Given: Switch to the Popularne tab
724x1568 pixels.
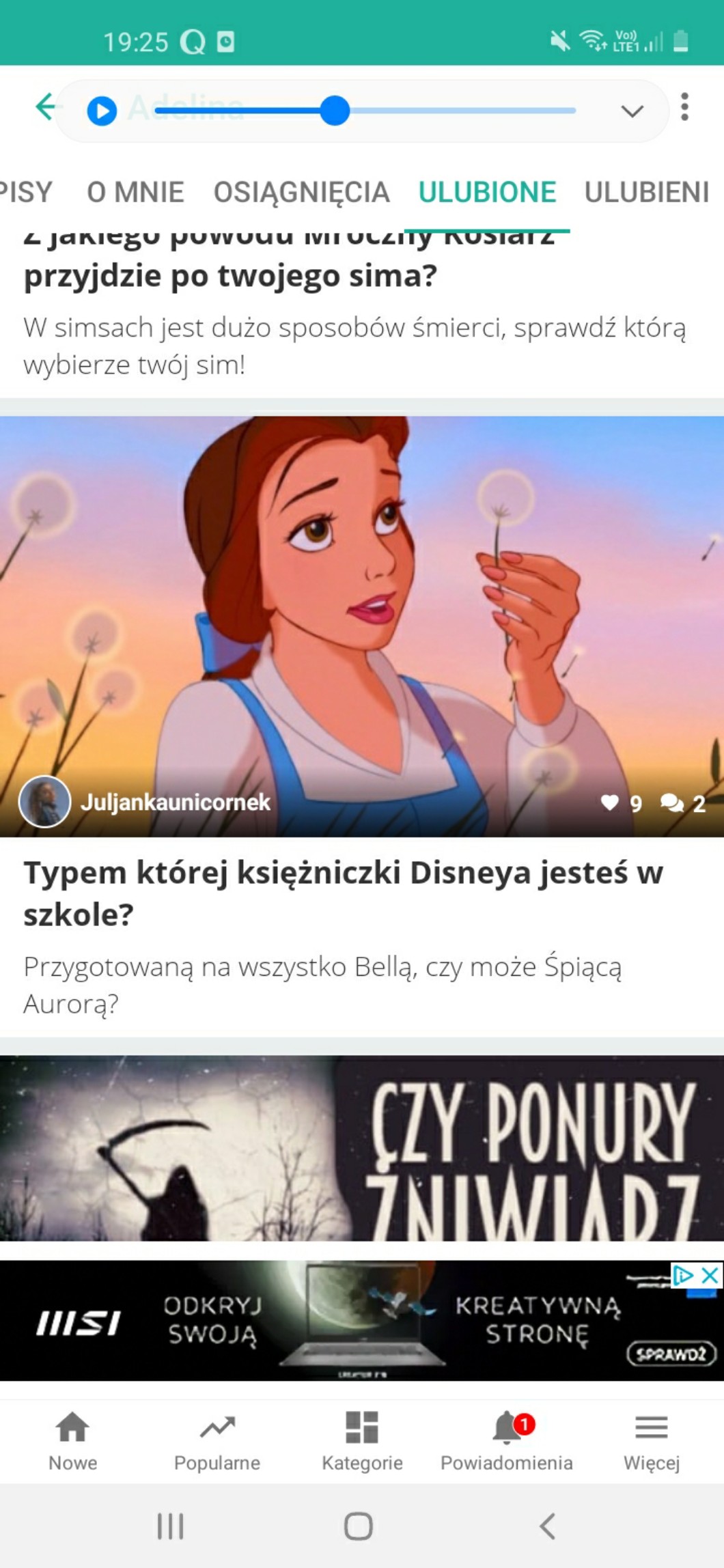Looking at the screenshot, I should 217,1440.
